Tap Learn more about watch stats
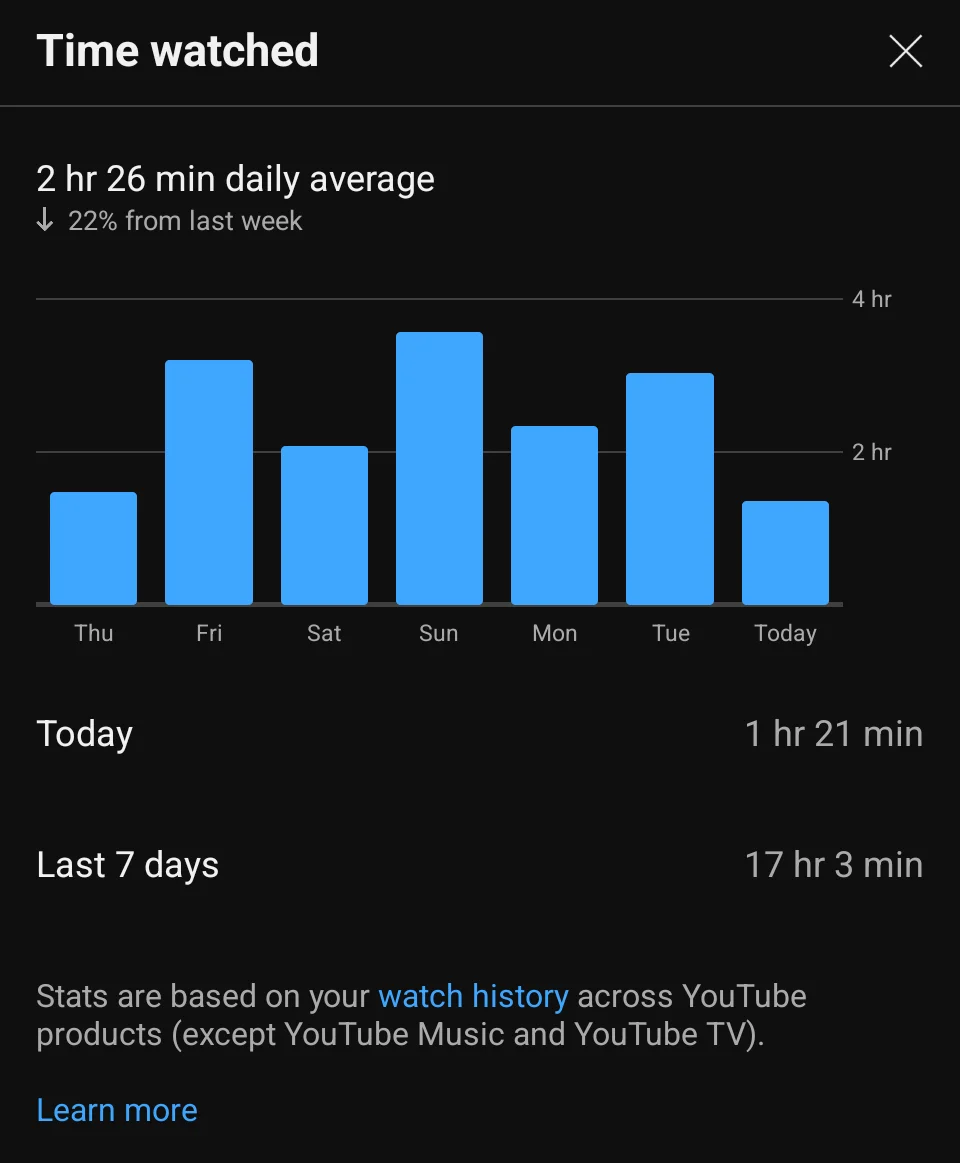 point(117,1110)
